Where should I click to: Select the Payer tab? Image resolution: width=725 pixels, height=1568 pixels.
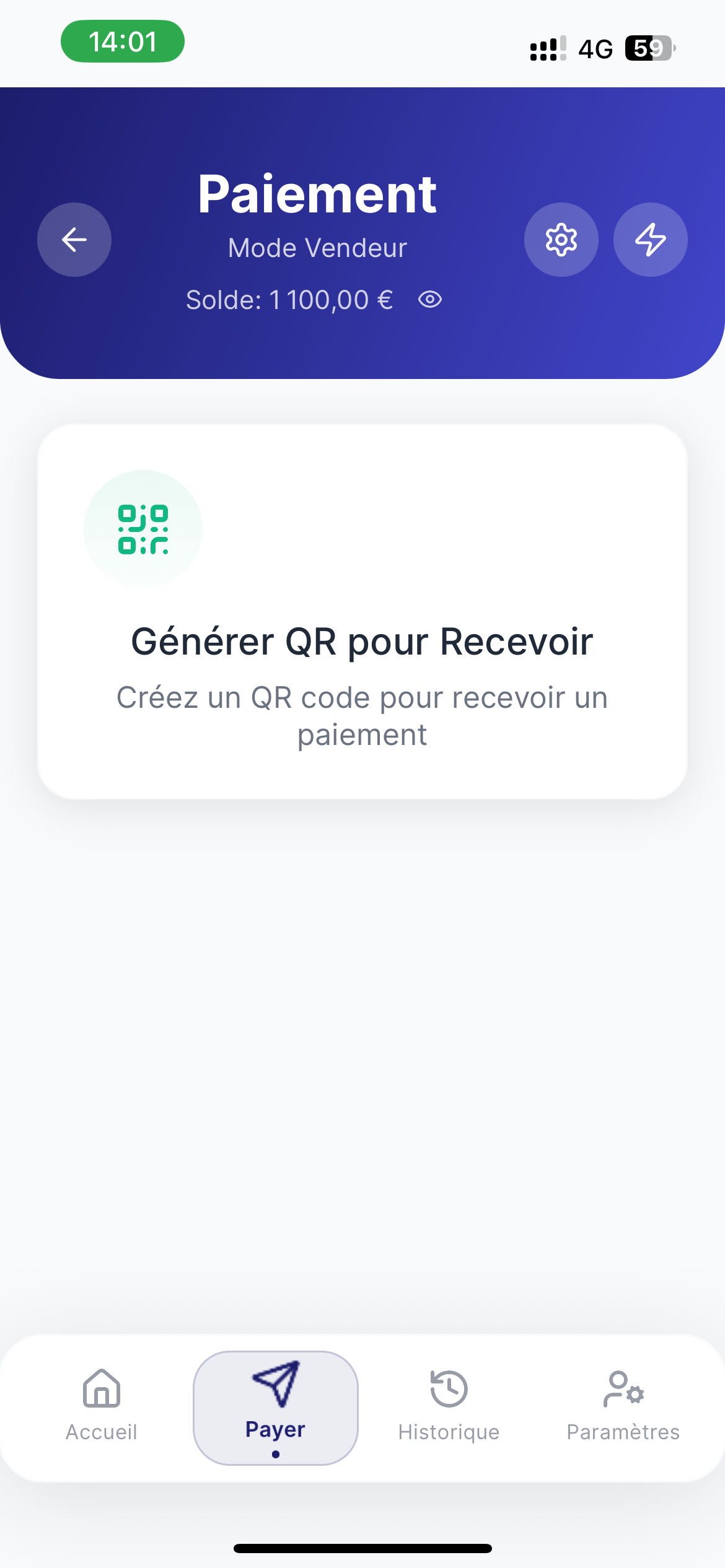coord(276,1407)
